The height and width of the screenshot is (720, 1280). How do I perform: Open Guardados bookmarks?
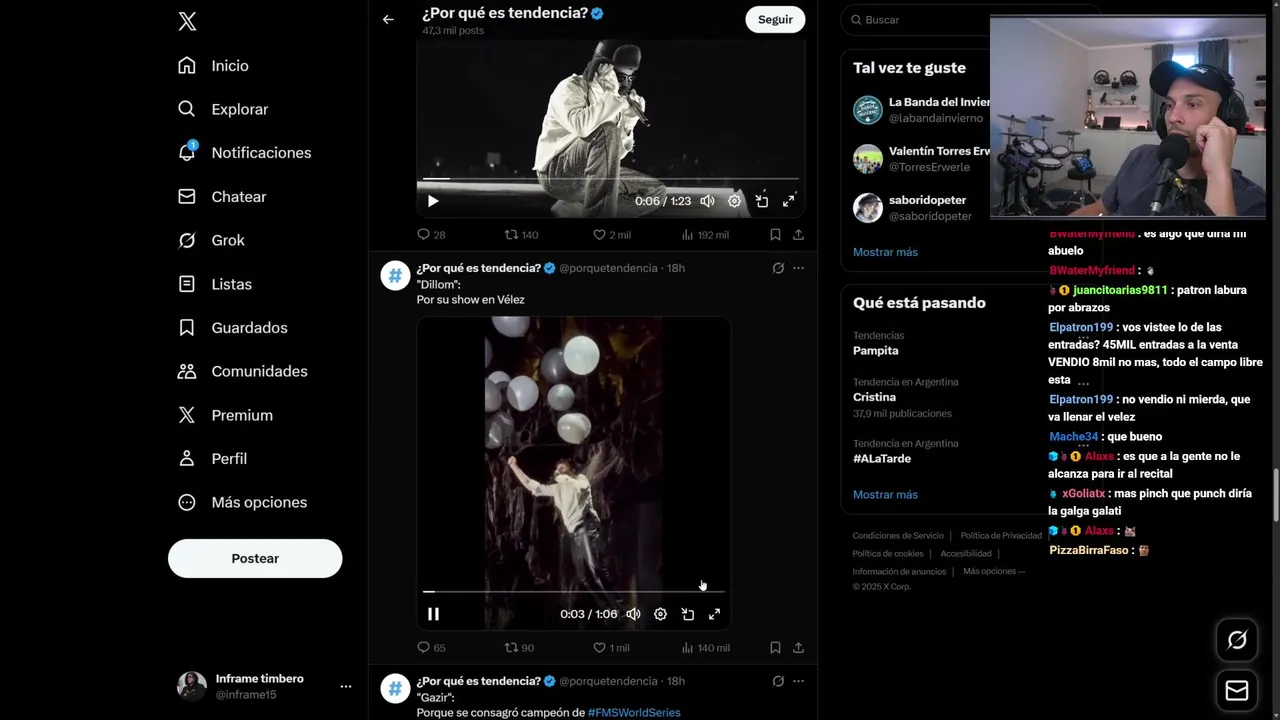(x=249, y=328)
